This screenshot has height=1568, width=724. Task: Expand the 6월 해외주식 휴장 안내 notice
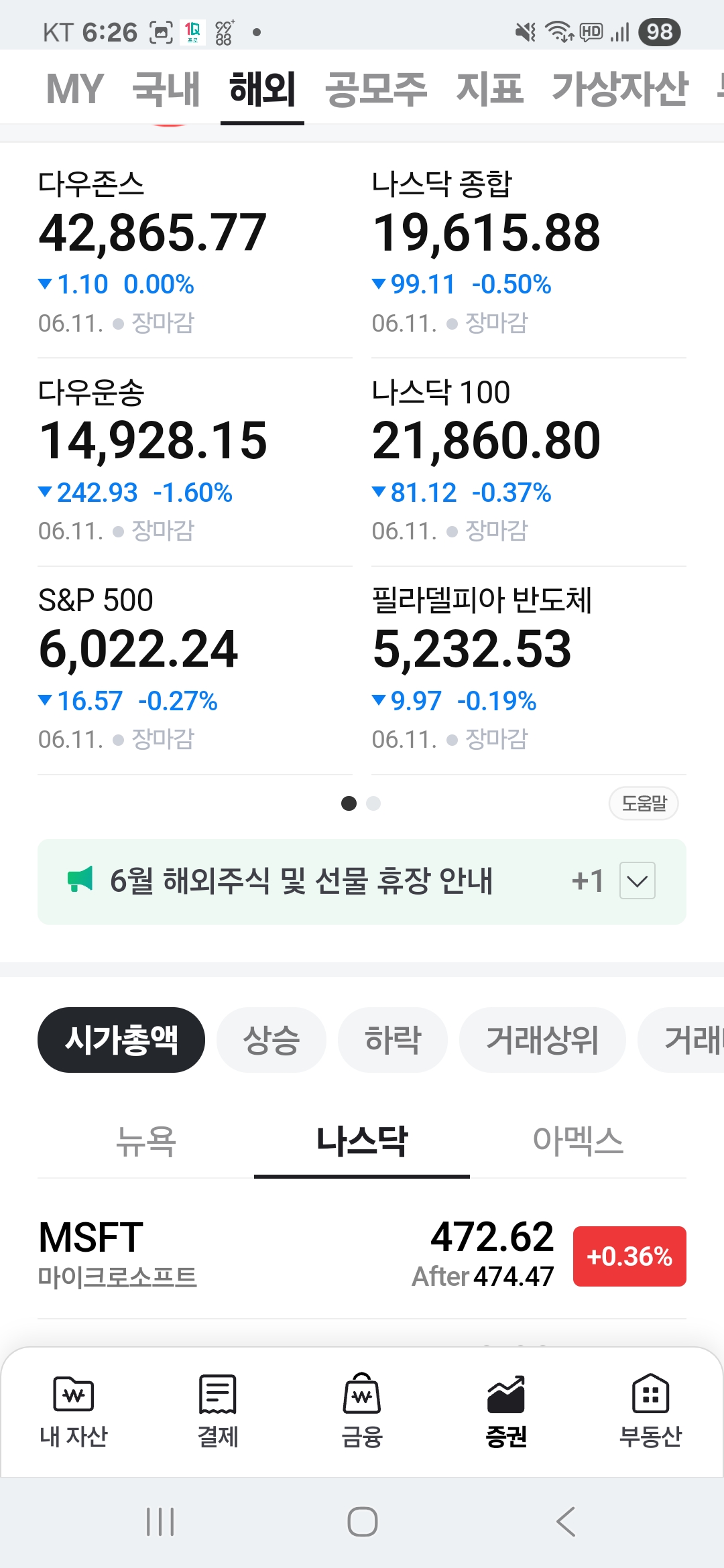637,881
